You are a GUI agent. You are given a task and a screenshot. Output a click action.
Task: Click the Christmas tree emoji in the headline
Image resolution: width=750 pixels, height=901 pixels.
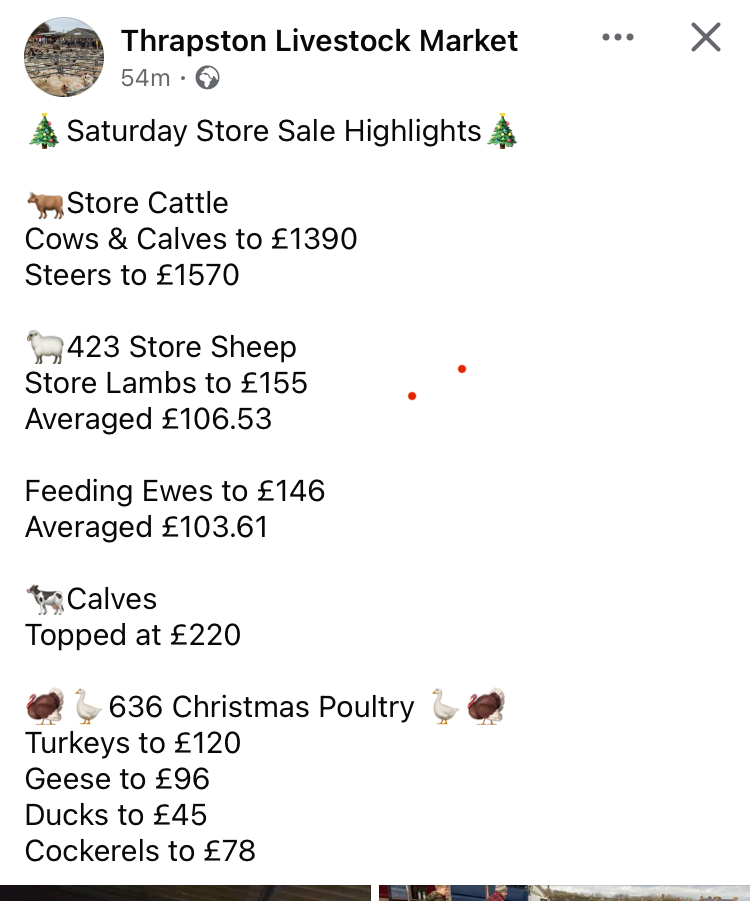coord(40,130)
